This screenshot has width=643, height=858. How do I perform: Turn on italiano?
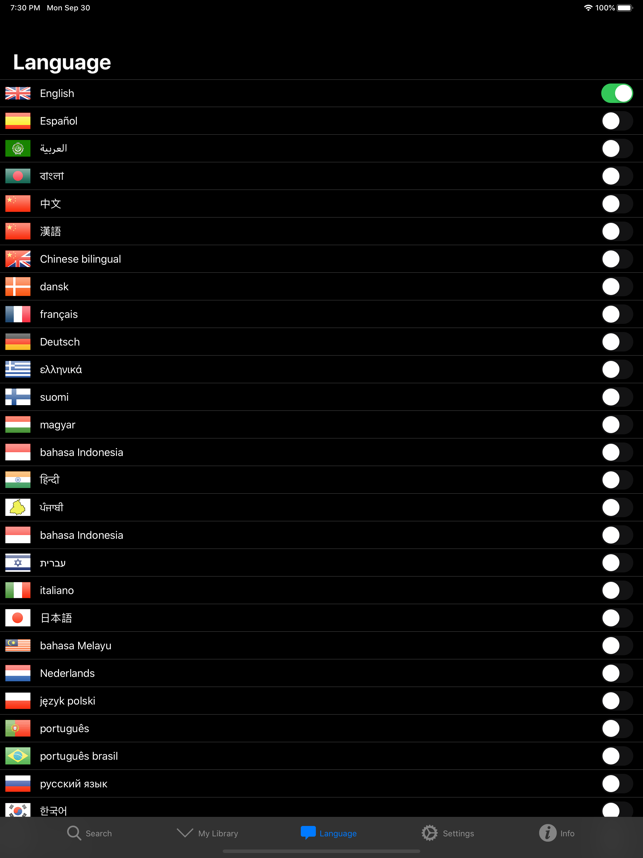(616, 590)
